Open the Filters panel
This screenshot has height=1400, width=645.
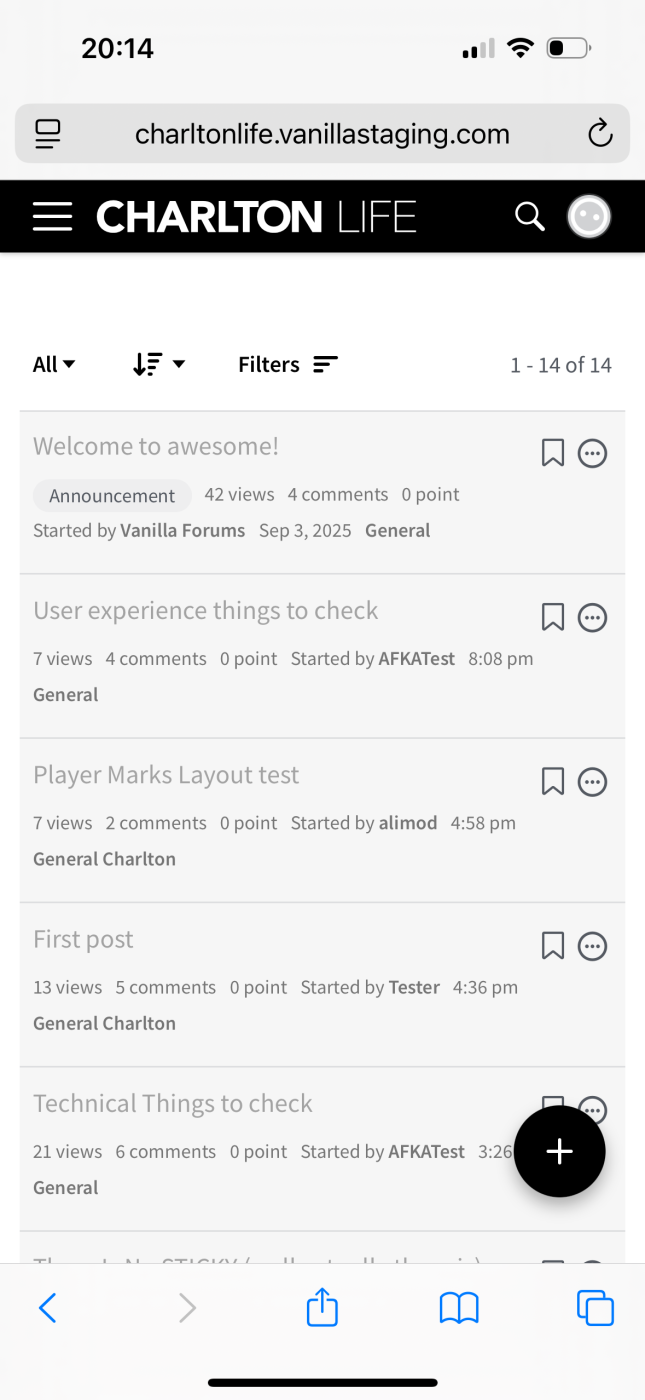tap(288, 365)
